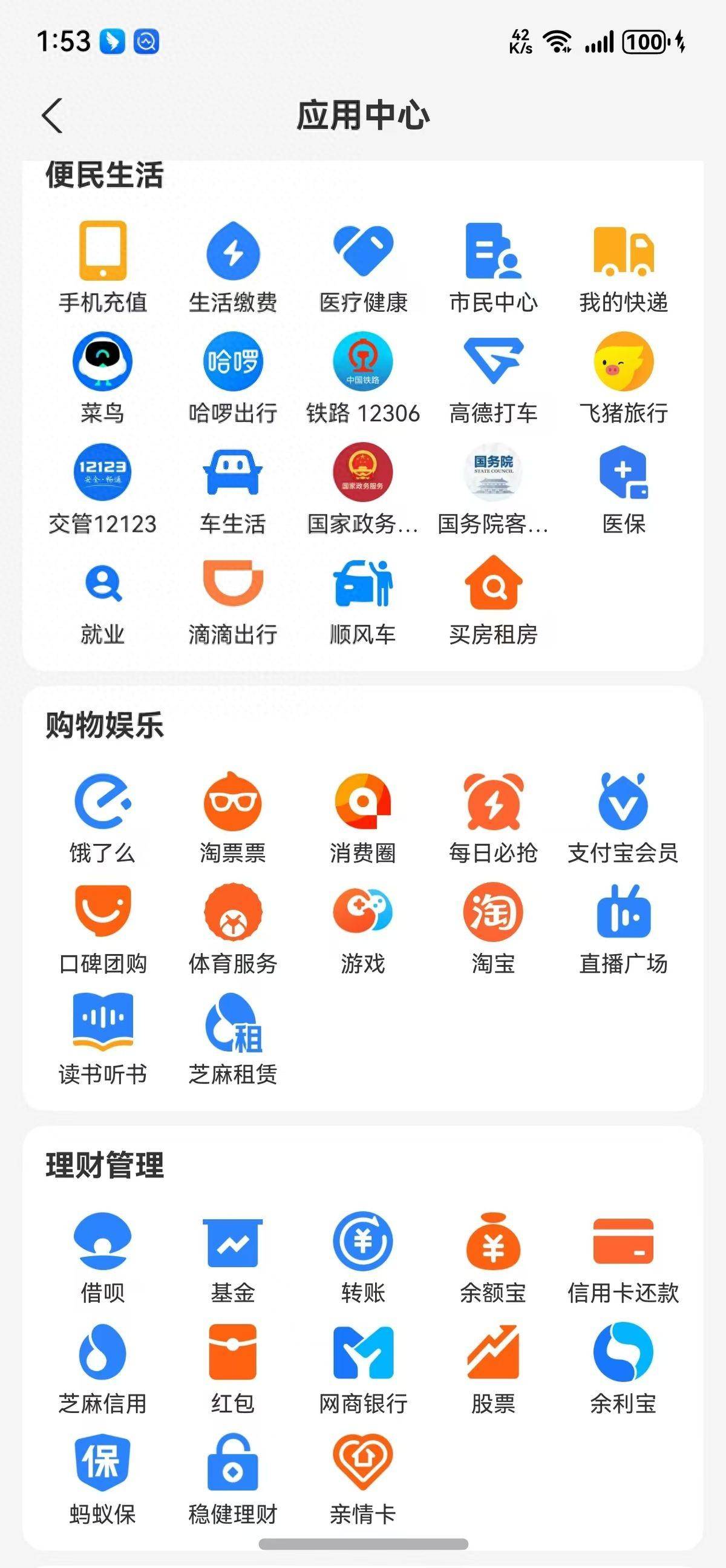Open 手机充值 phone top-up
This screenshot has width=726, height=1568.
tap(103, 251)
